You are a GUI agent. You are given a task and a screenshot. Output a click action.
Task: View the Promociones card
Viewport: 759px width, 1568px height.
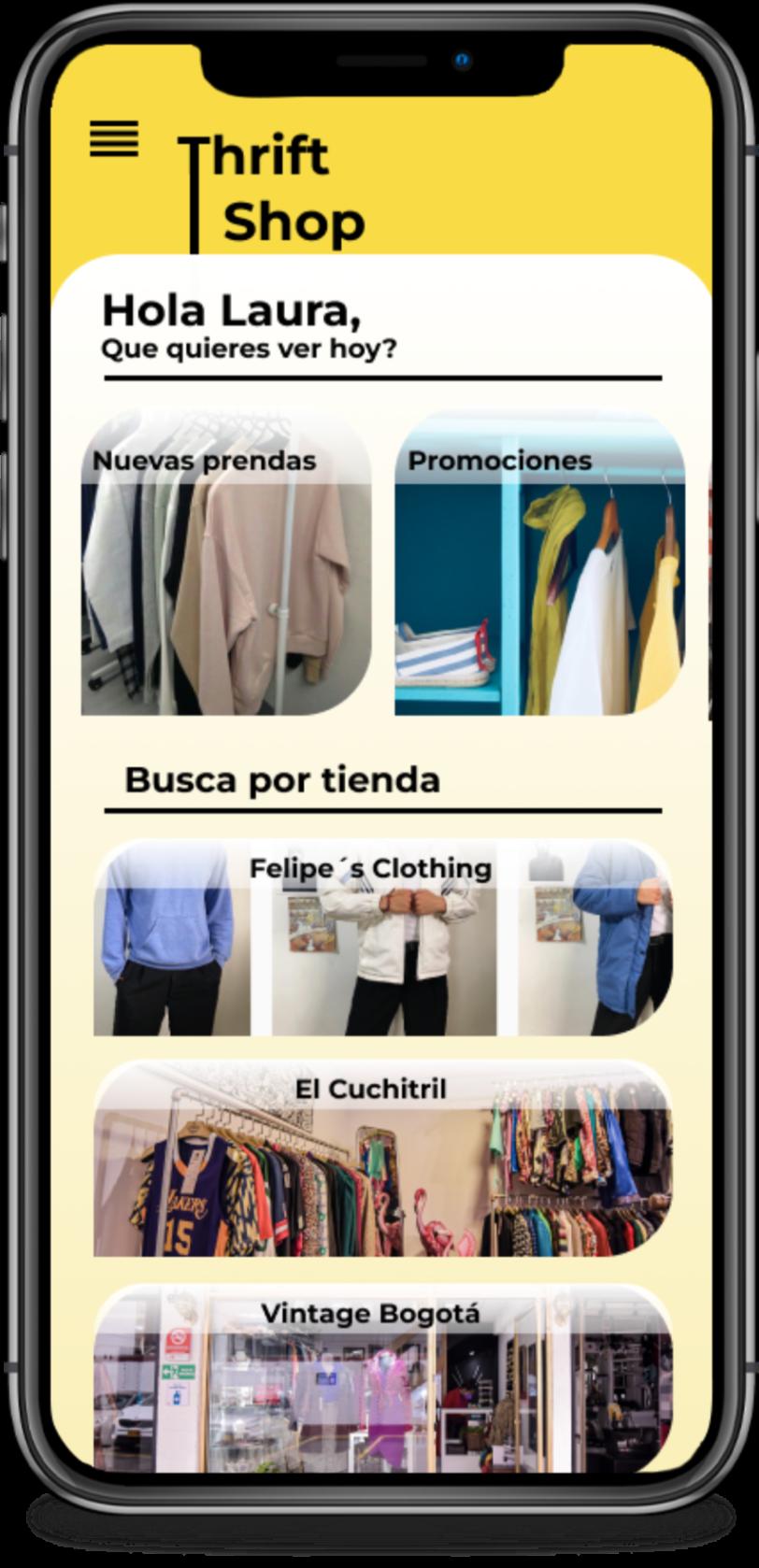(x=539, y=565)
